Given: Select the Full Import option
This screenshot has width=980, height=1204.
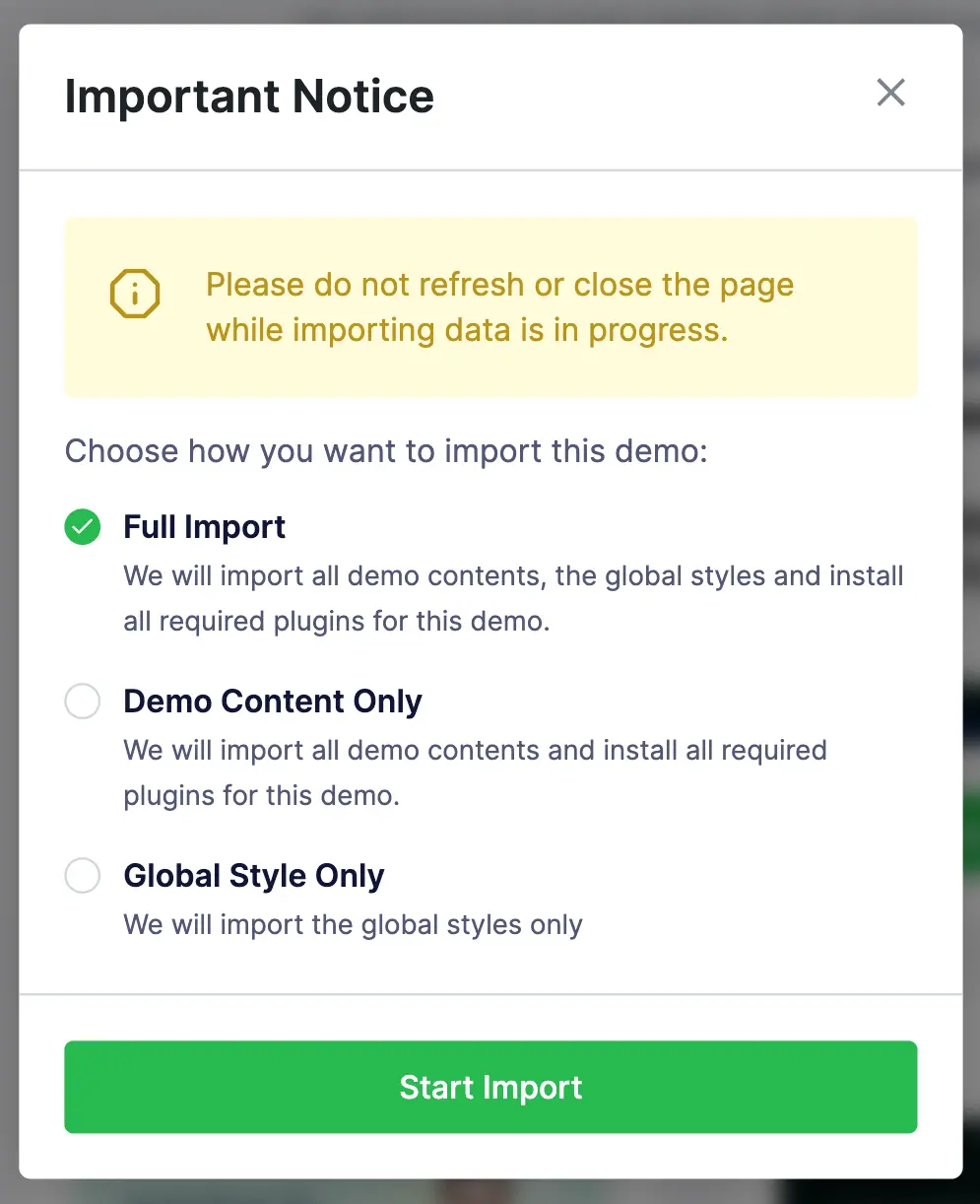Looking at the screenshot, I should pos(83,527).
